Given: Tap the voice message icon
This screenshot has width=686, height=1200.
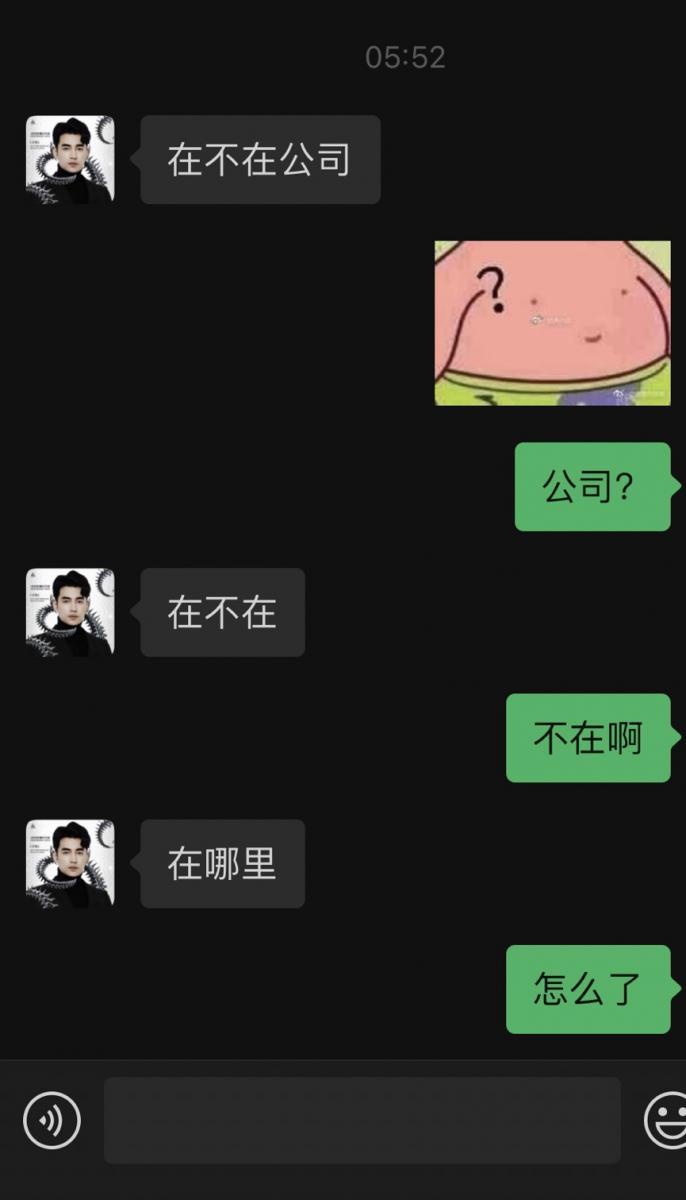Looking at the screenshot, I should tap(51, 1120).
